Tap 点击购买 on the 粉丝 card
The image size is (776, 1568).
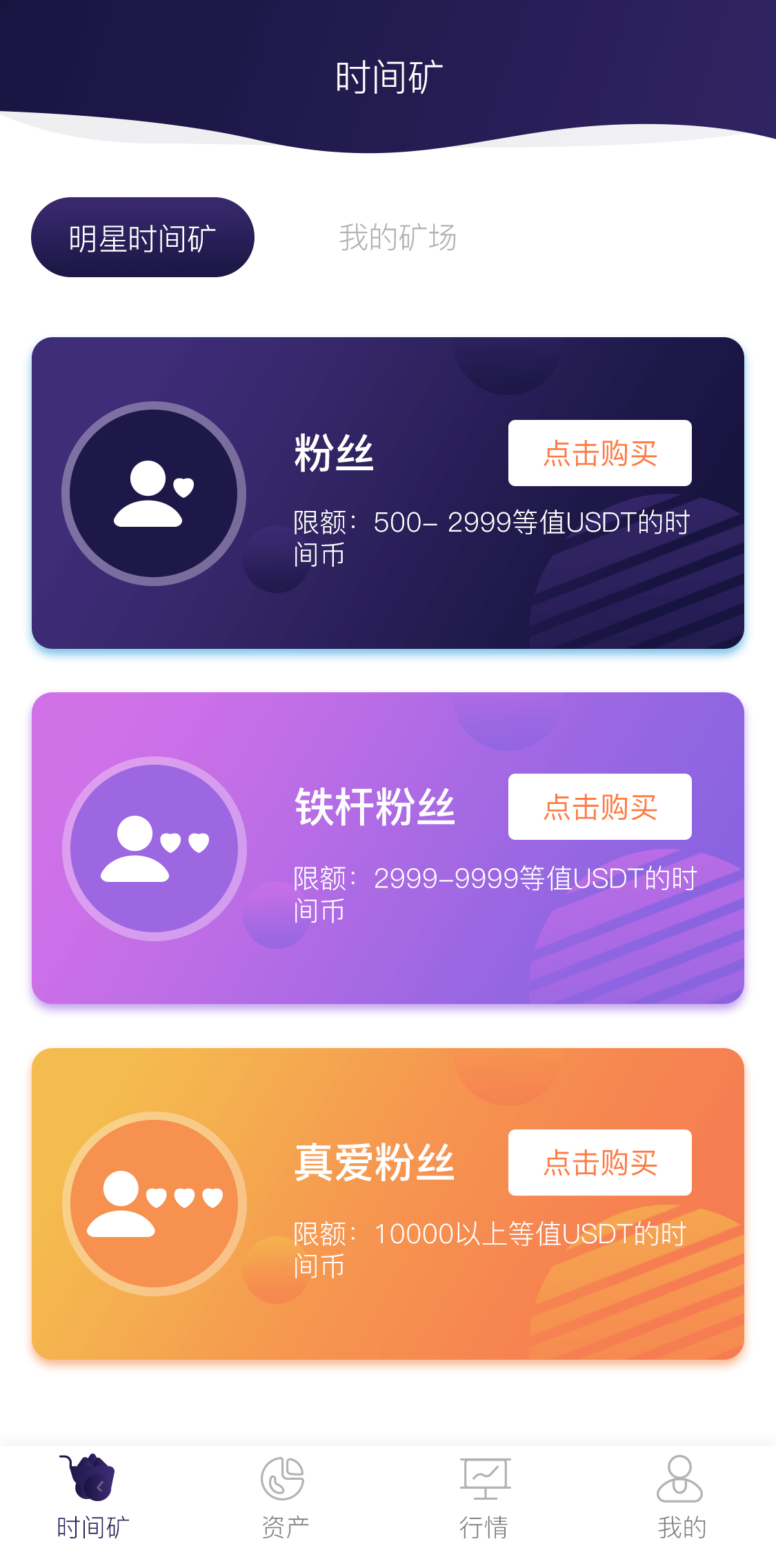599,453
